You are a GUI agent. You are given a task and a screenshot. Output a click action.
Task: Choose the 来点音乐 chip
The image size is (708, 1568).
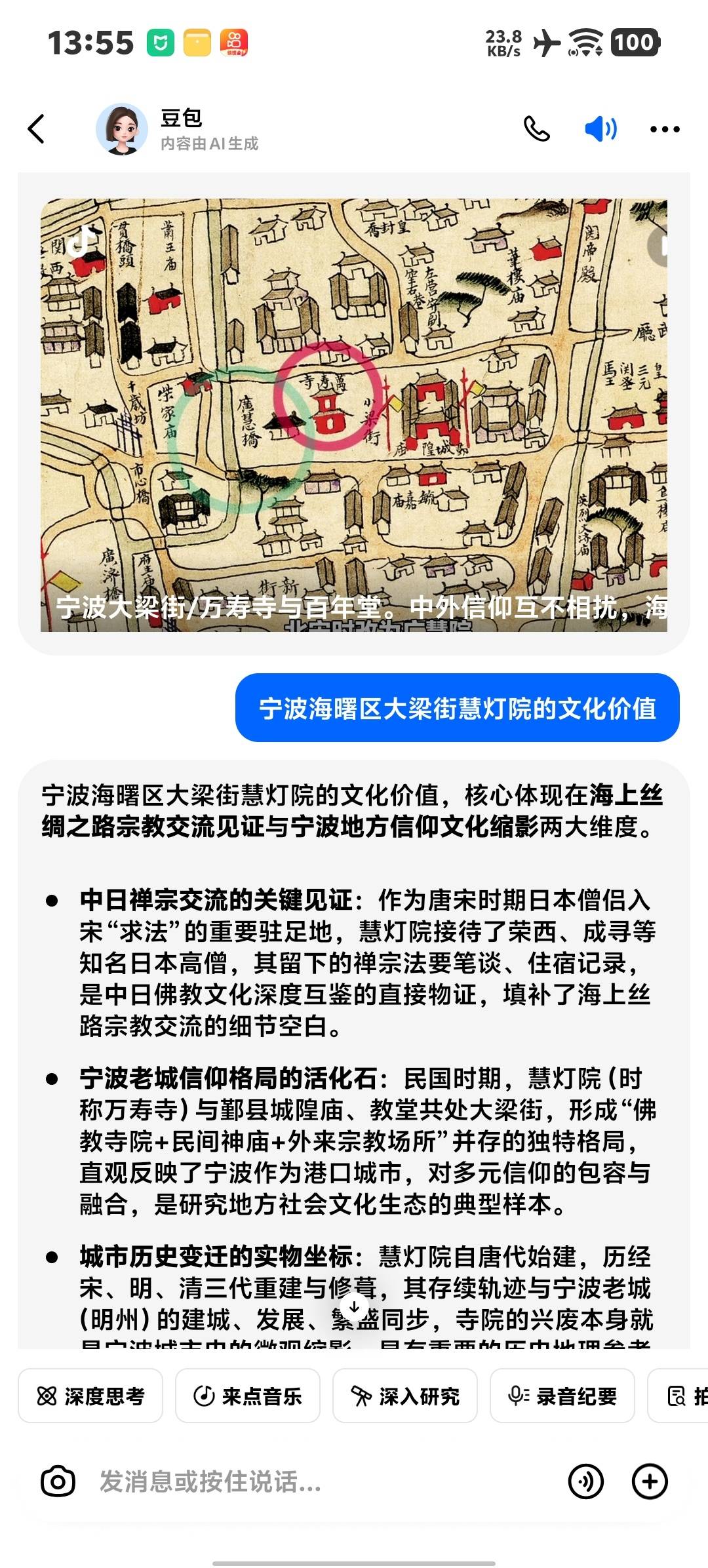click(248, 1397)
